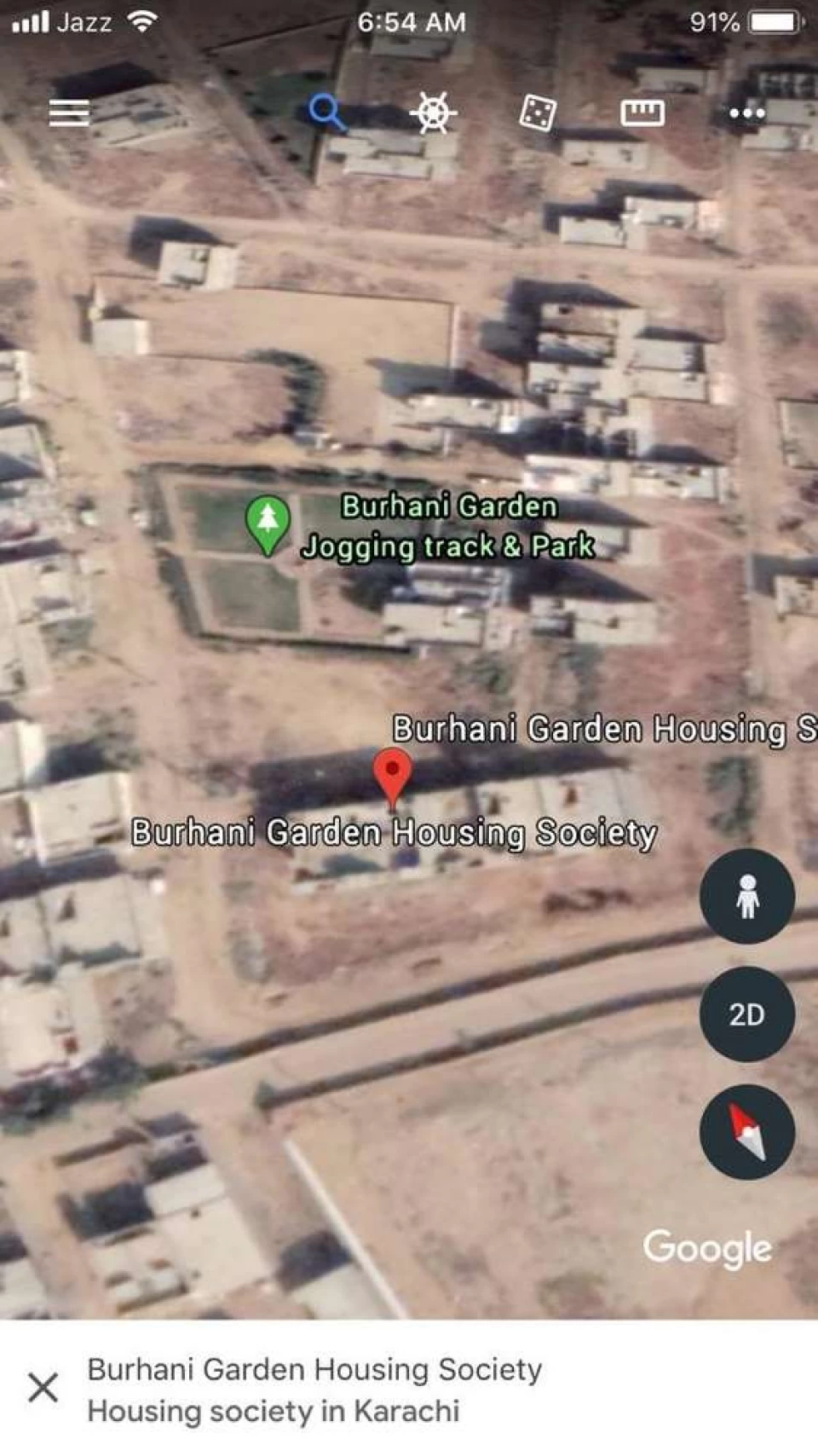The image size is (818, 1456).
Task: Open the measure ruler tool
Action: [642, 113]
